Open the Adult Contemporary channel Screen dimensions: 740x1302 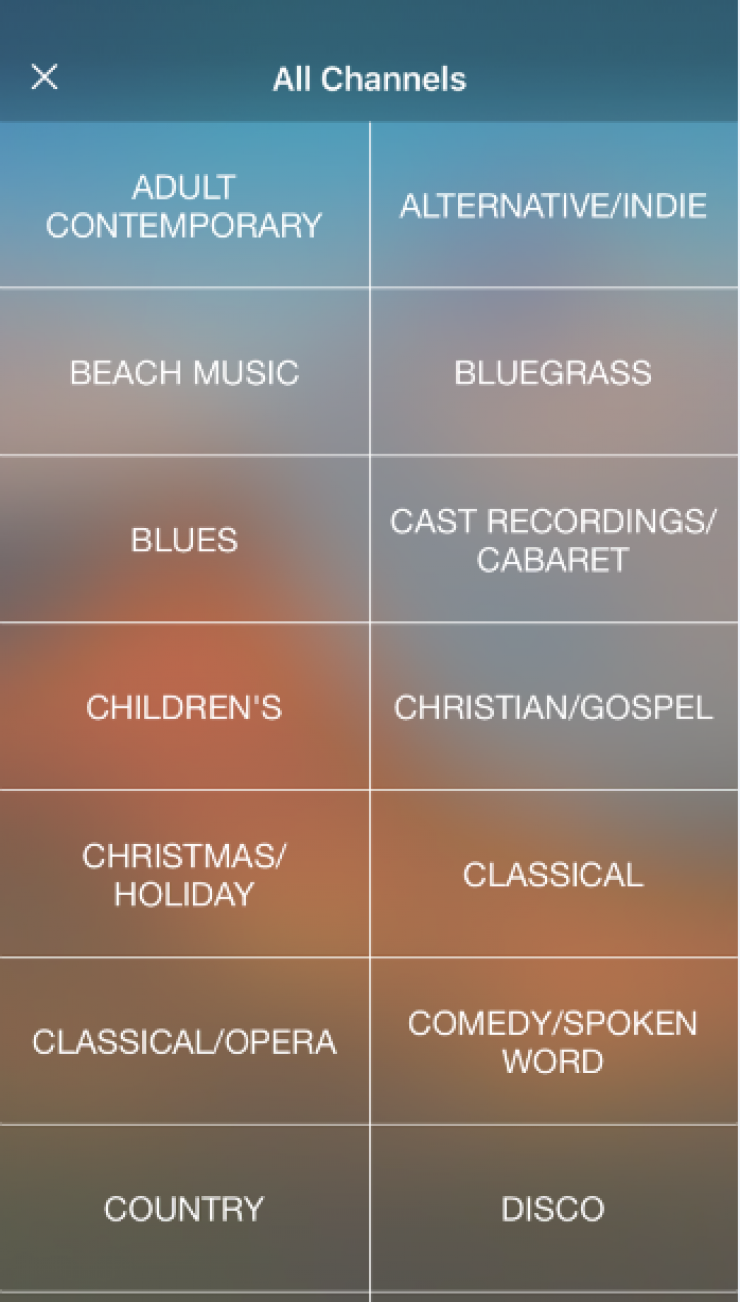pyautogui.click(x=184, y=205)
